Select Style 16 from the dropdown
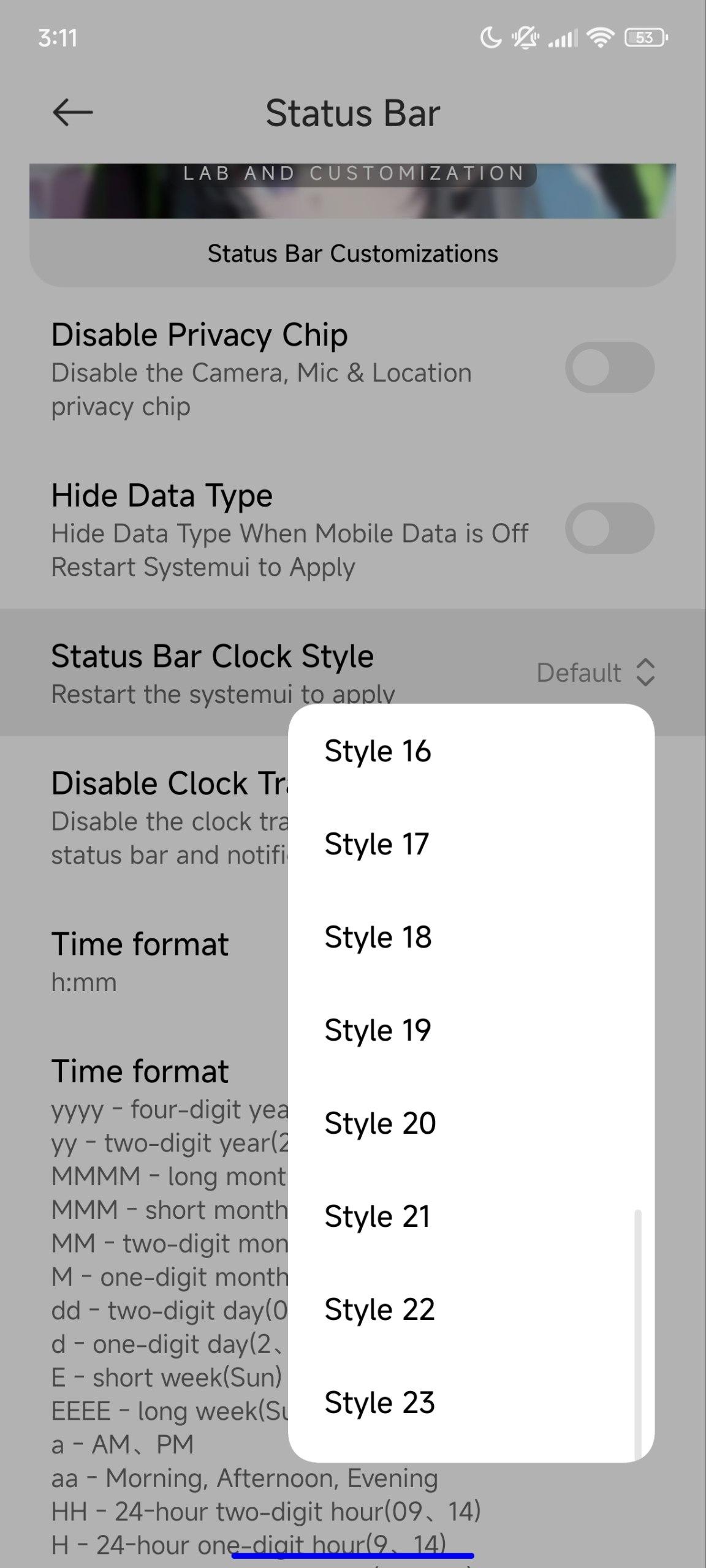Screen dimensions: 706x1568 (471, 751)
